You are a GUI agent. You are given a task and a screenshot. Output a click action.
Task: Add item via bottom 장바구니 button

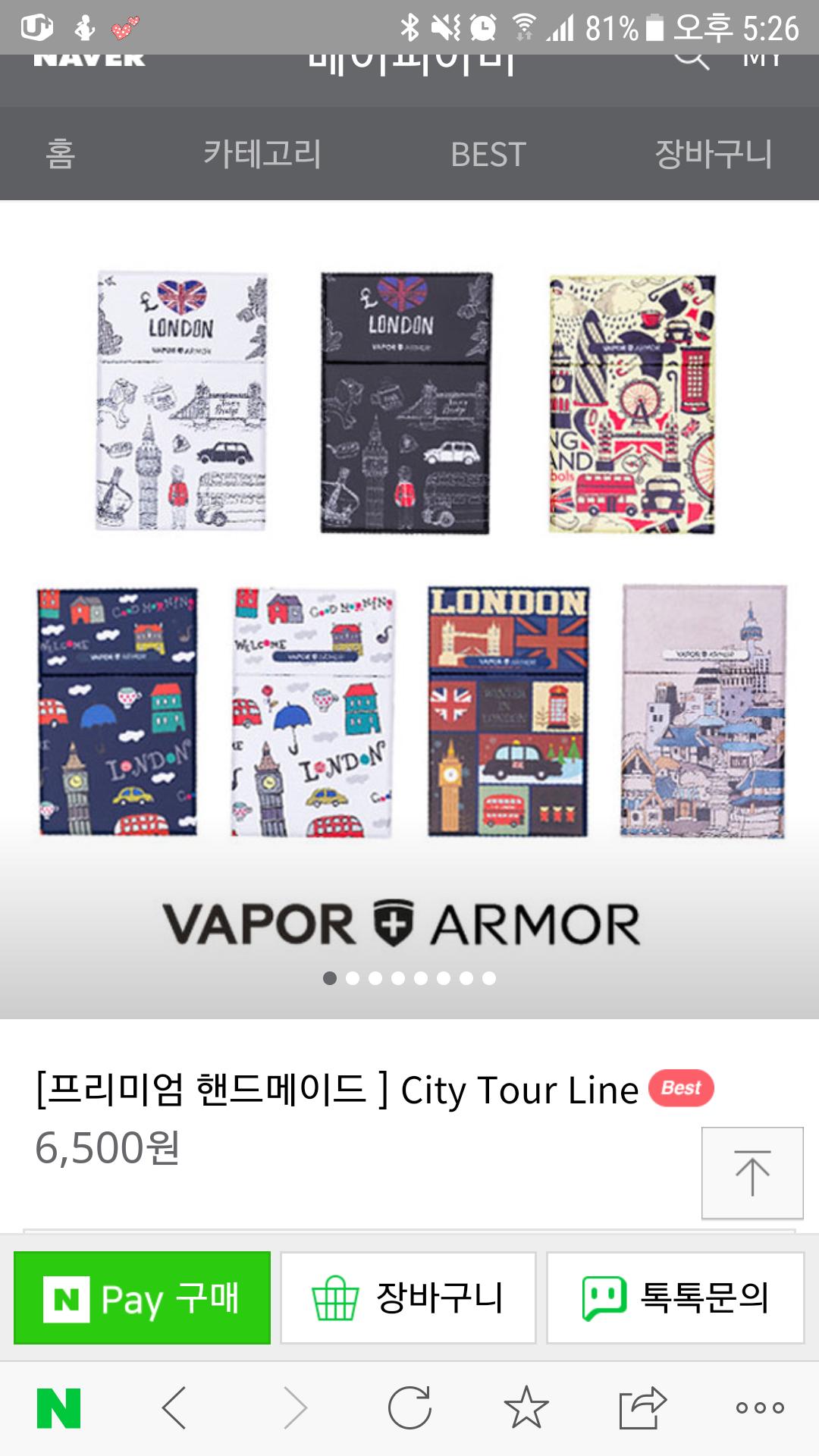click(x=409, y=1298)
